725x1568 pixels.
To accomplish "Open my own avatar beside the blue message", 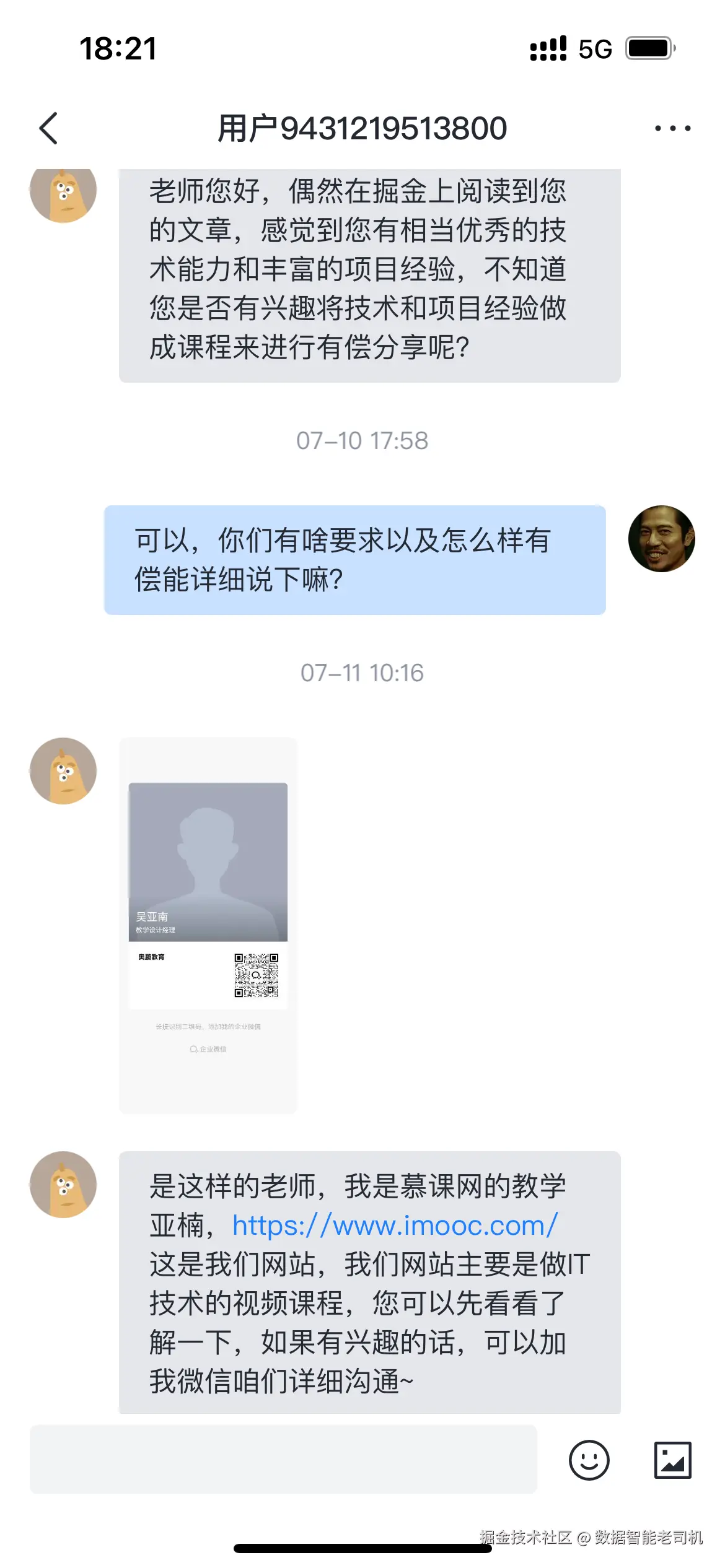I will pos(661,539).
